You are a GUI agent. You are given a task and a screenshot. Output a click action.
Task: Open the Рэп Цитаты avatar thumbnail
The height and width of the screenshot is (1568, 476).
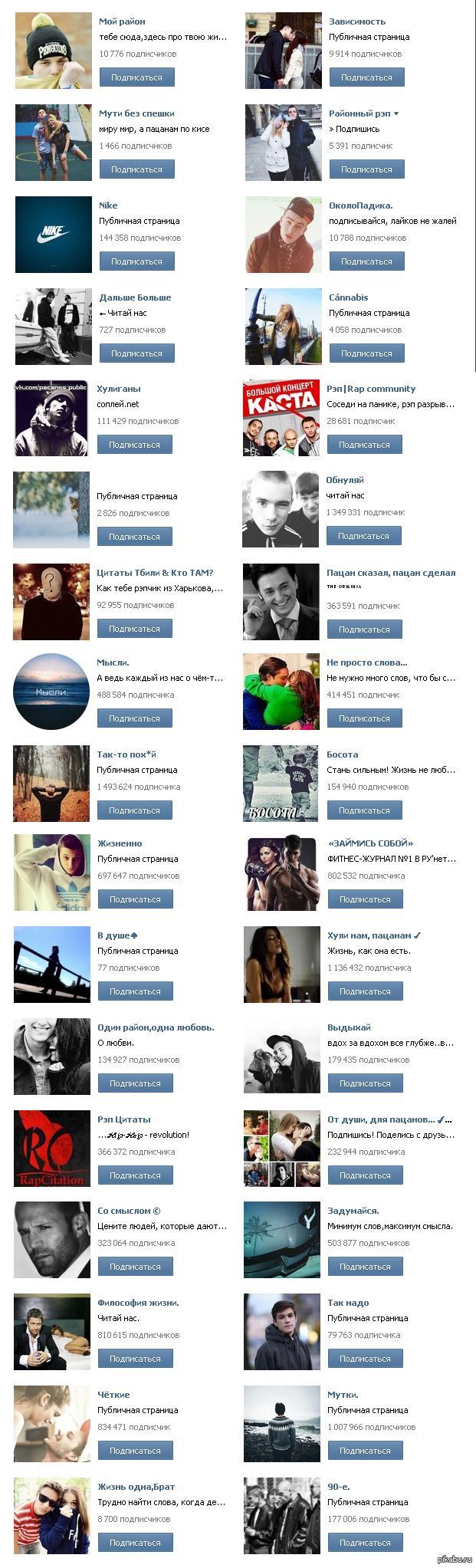coord(51,1148)
